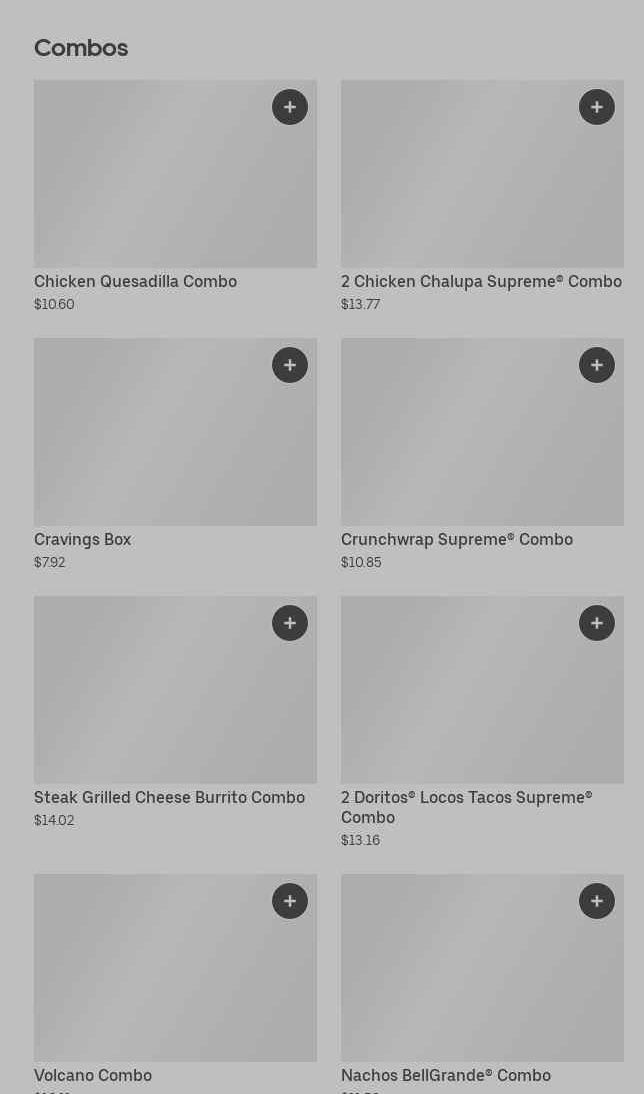Add Nachos BellGrande Combo using its plus button

(597, 901)
